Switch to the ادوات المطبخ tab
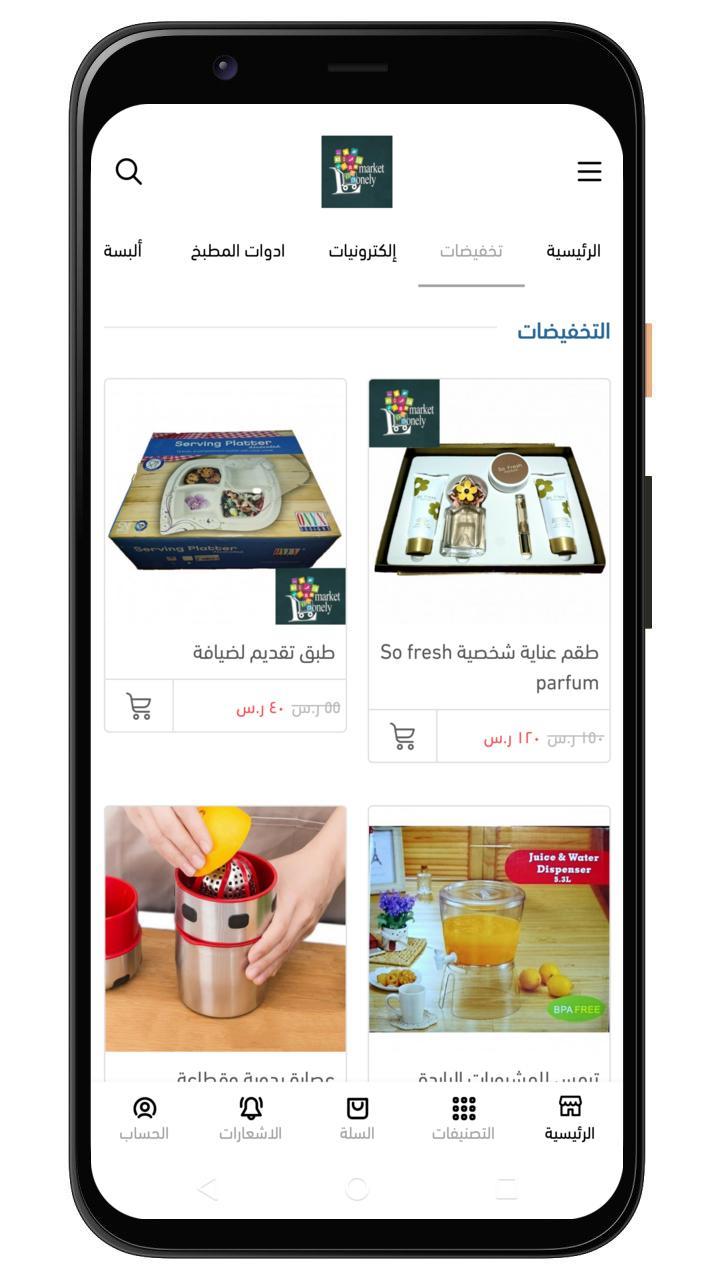This screenshot has width=720, height=1280. (x=238, y=251)
